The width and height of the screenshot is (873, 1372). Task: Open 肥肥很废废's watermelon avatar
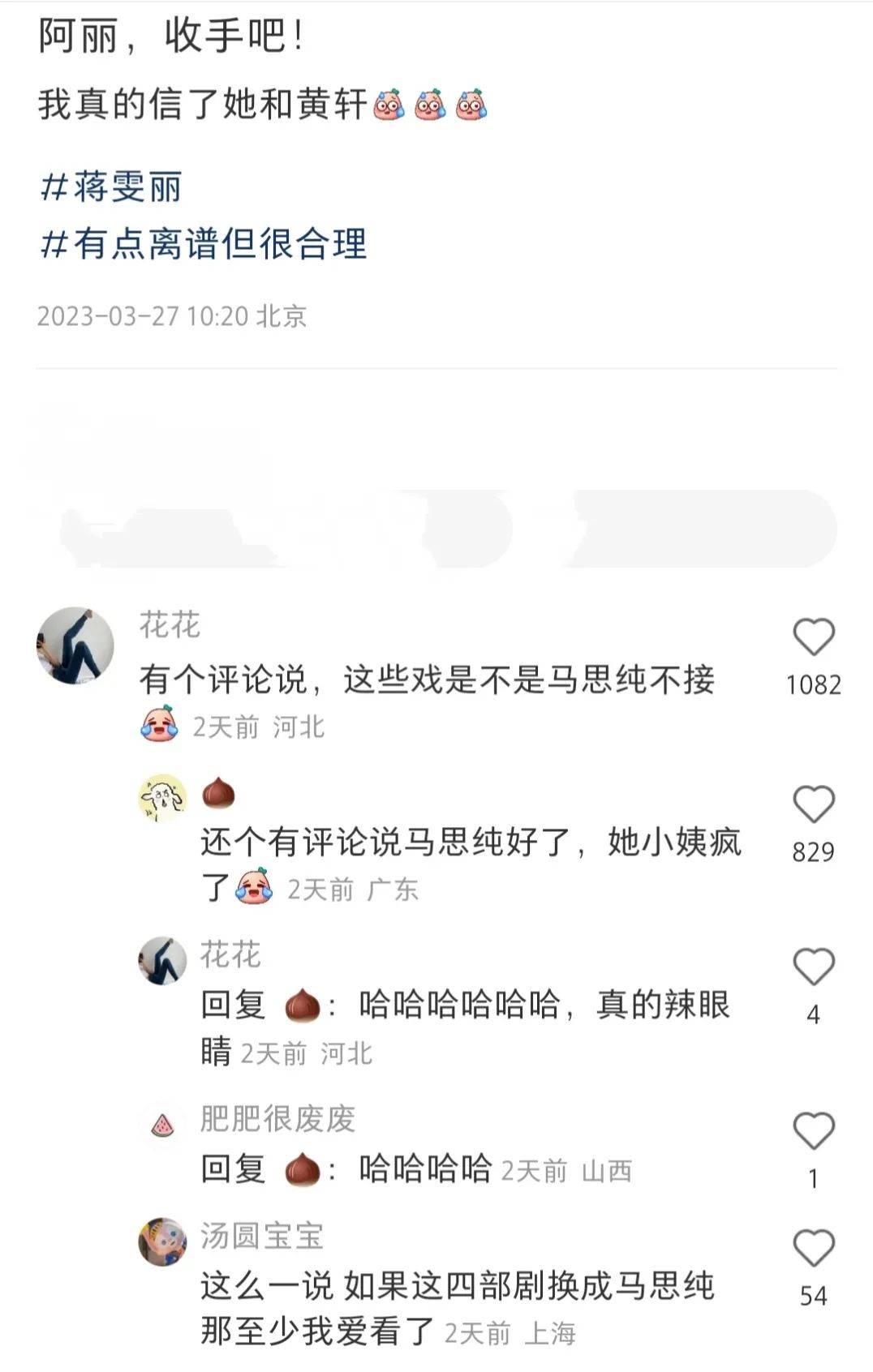point(163,1125)
